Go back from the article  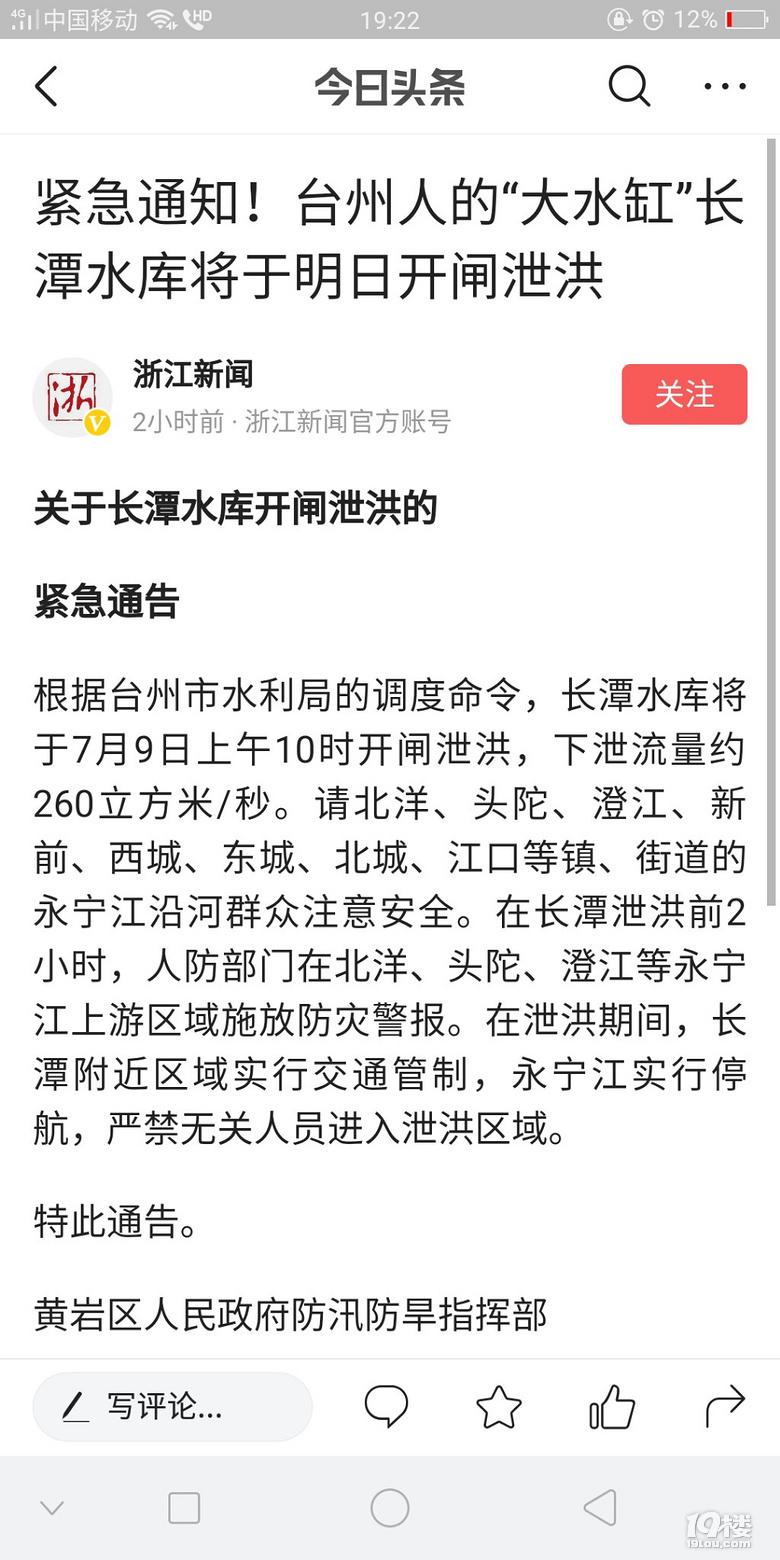point(47,87)
